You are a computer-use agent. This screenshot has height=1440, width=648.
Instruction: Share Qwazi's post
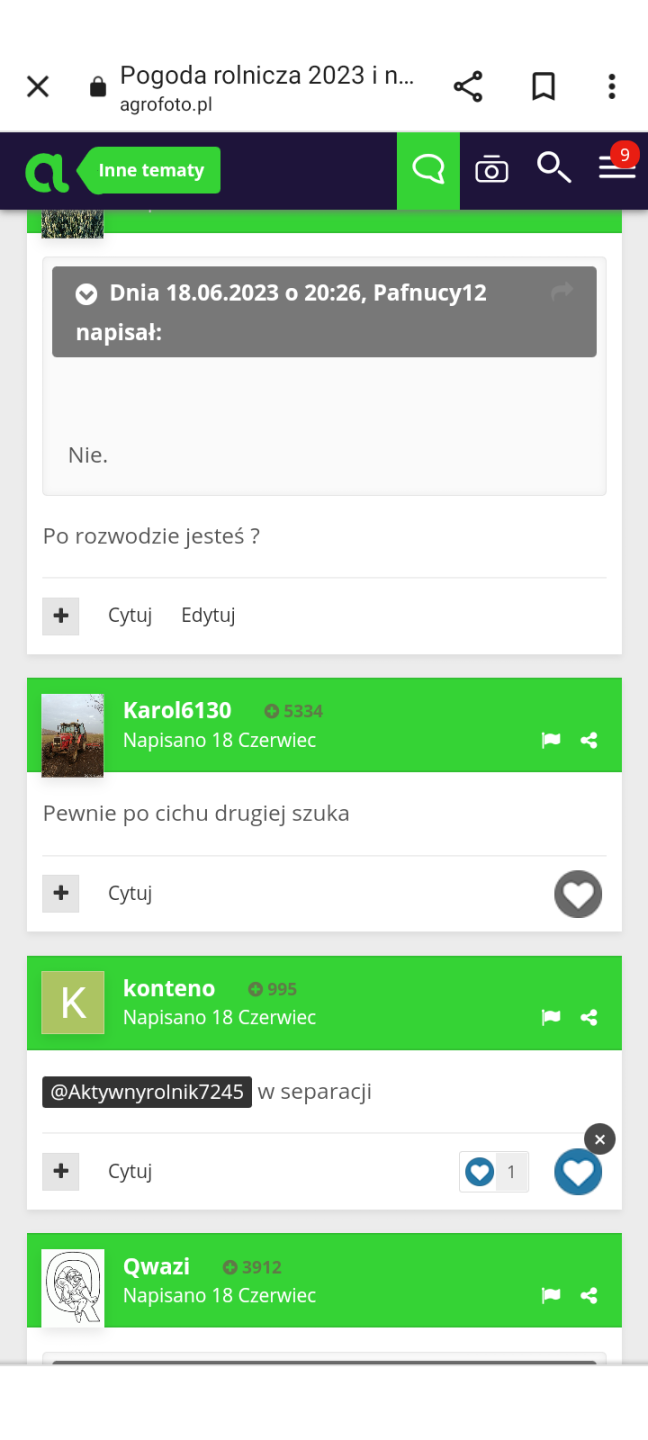tap(589, 1296)
